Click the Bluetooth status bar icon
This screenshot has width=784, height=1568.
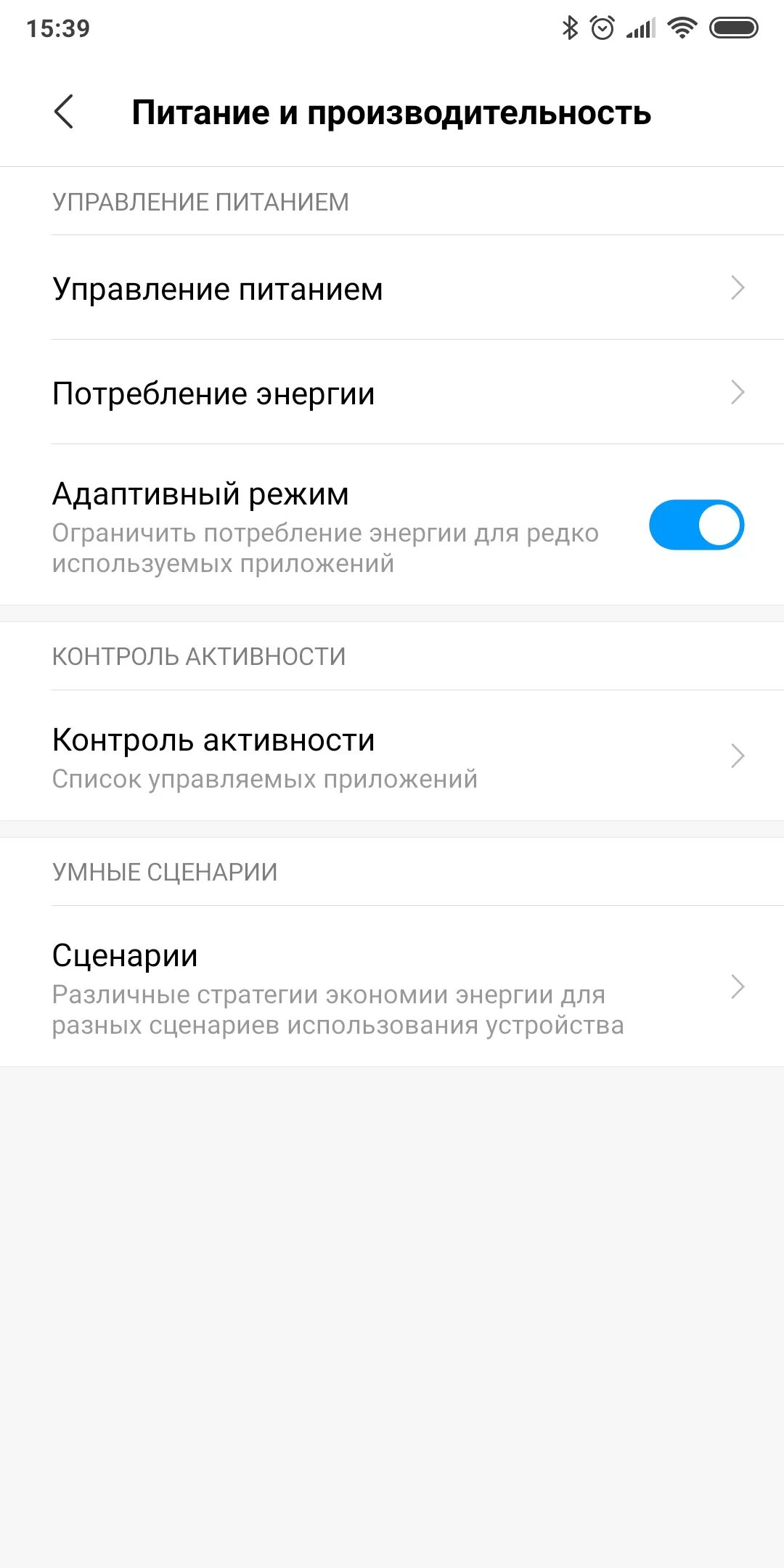click(569, 28)
